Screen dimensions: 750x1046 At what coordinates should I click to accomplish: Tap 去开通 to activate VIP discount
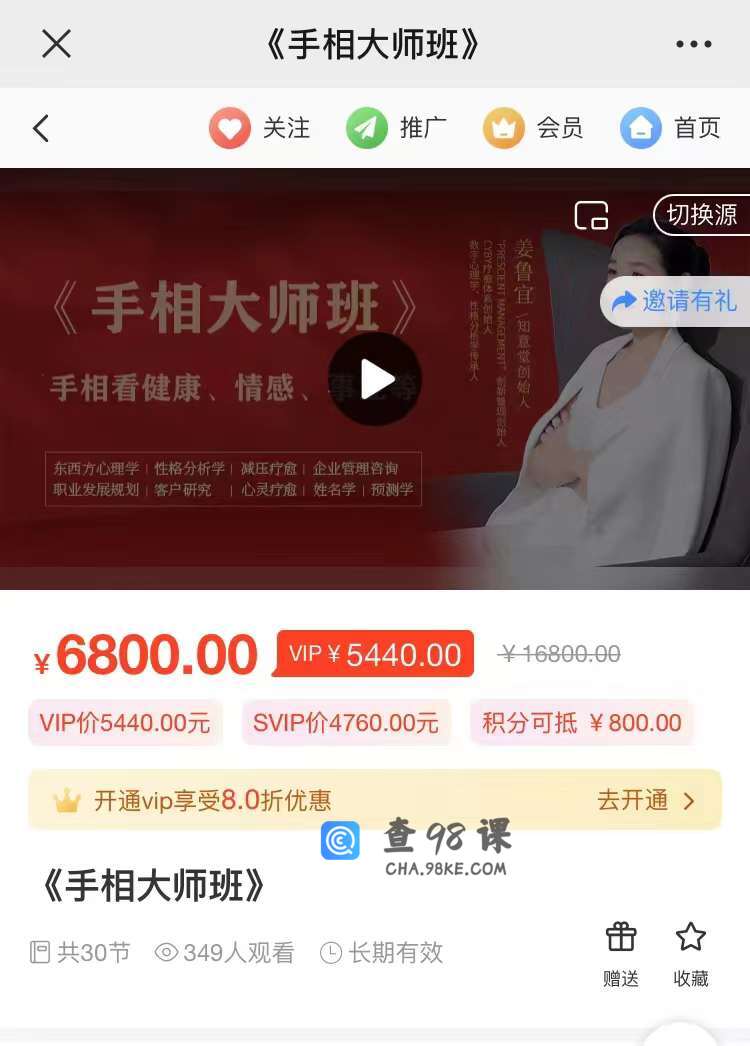645,800
